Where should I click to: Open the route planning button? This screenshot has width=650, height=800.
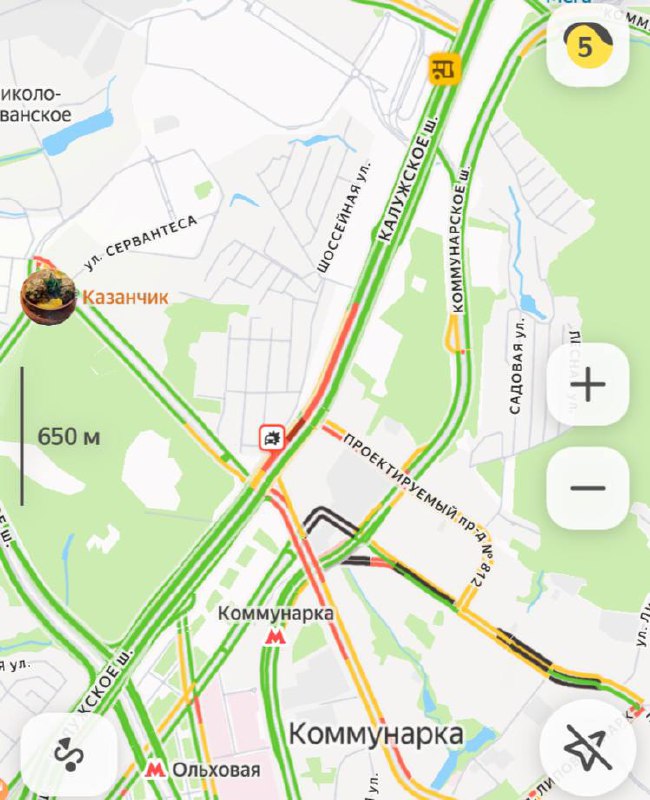62,753
